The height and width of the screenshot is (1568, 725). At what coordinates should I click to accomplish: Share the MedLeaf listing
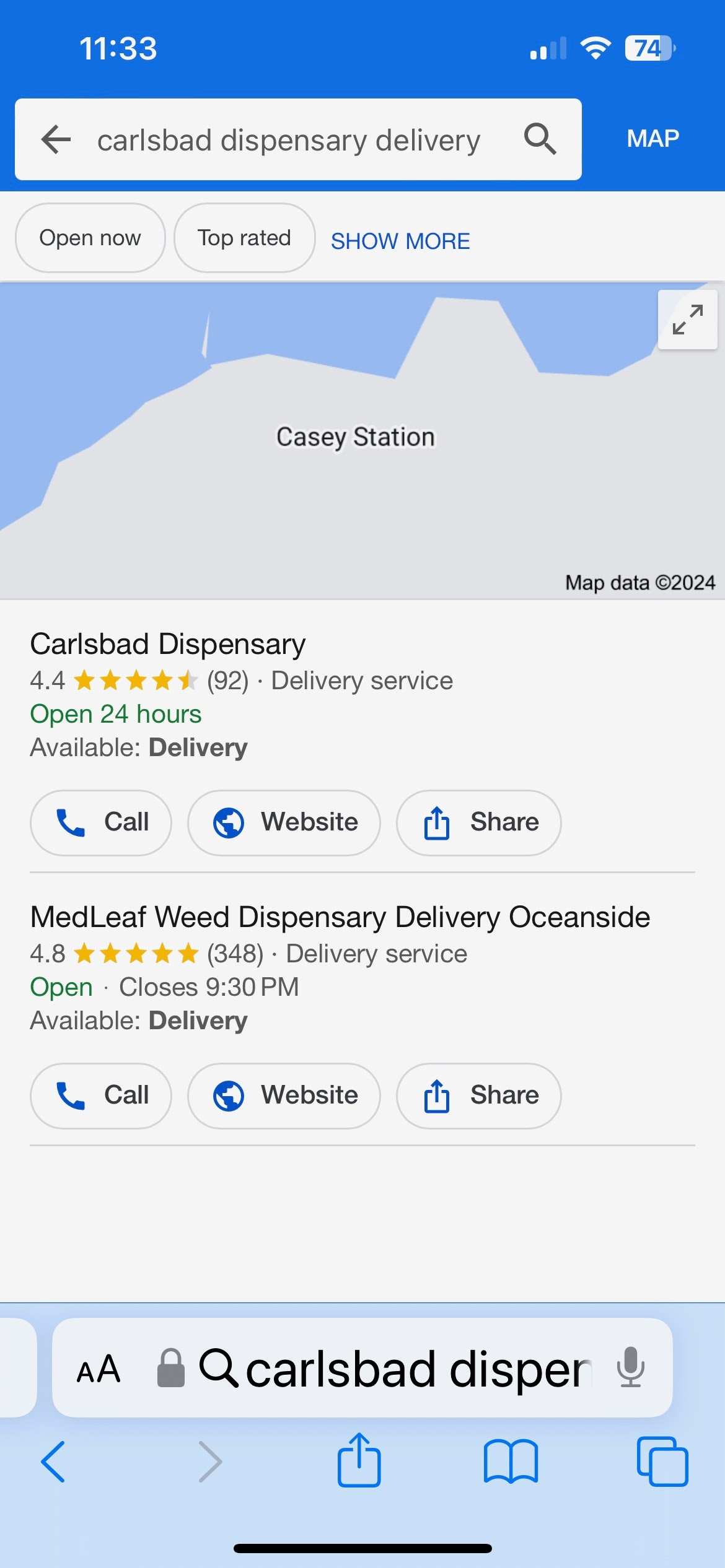tap(479, 1096)
